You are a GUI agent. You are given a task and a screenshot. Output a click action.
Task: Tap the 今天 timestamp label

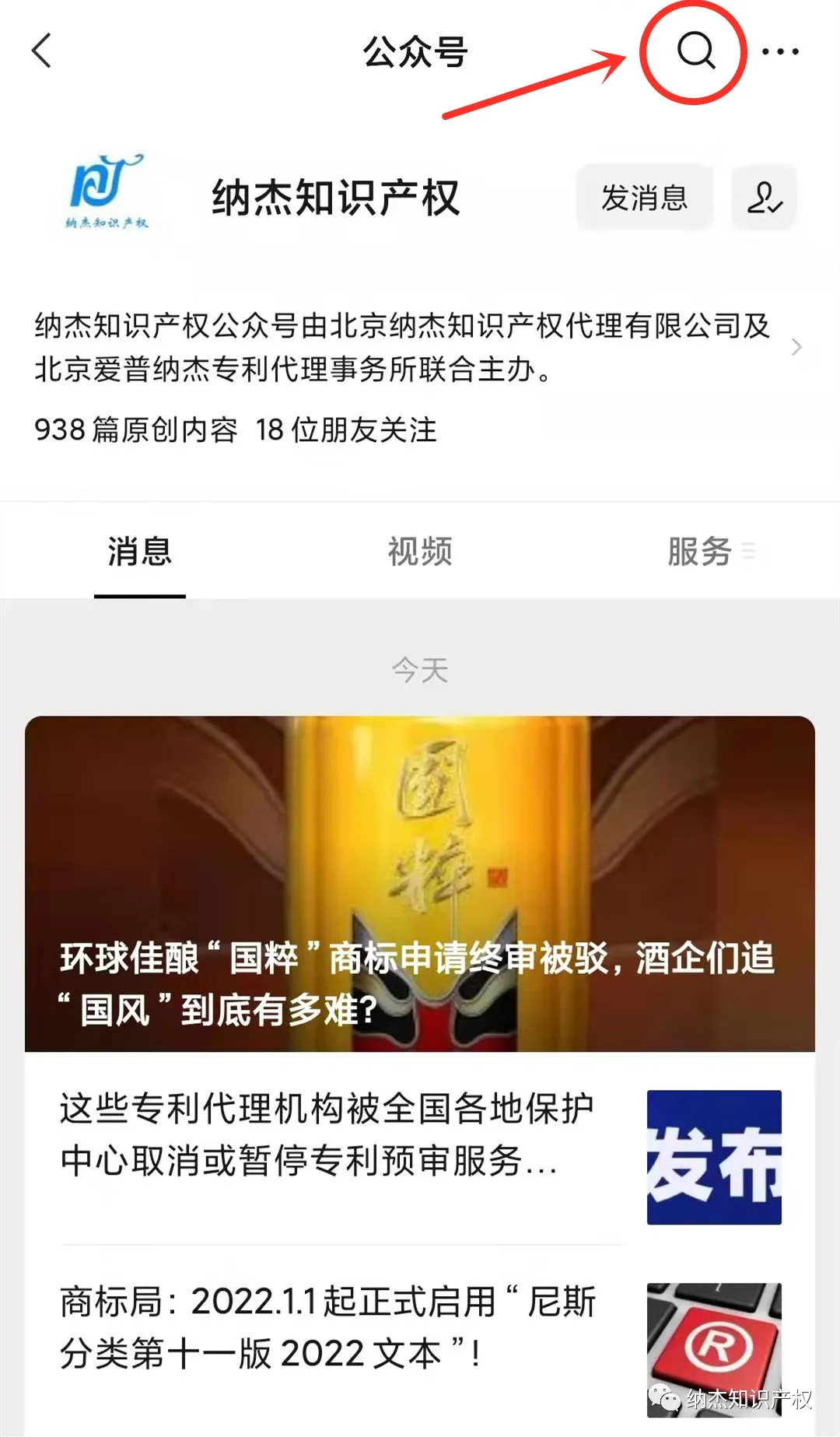pos(420,669)
